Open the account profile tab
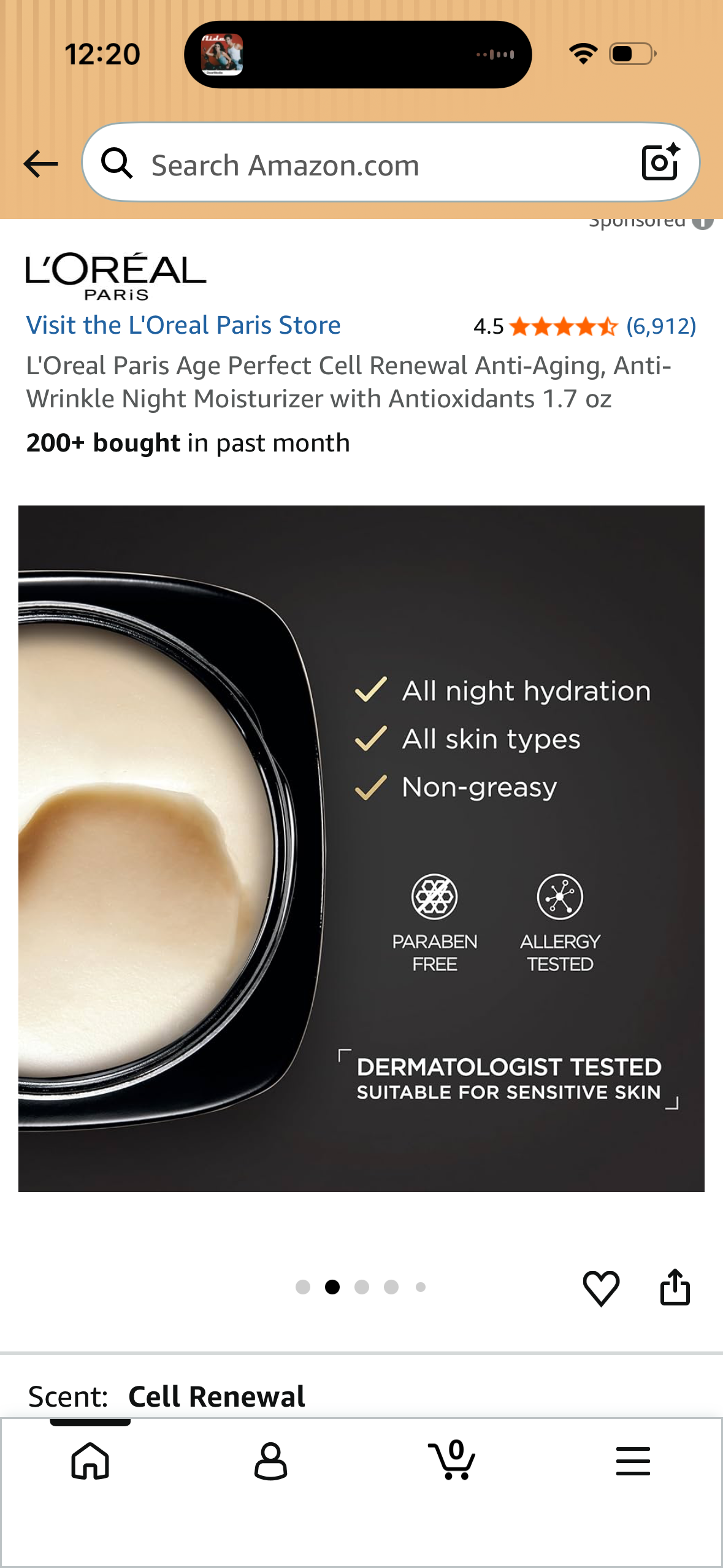The image size is (723, 1568). 270,1461
